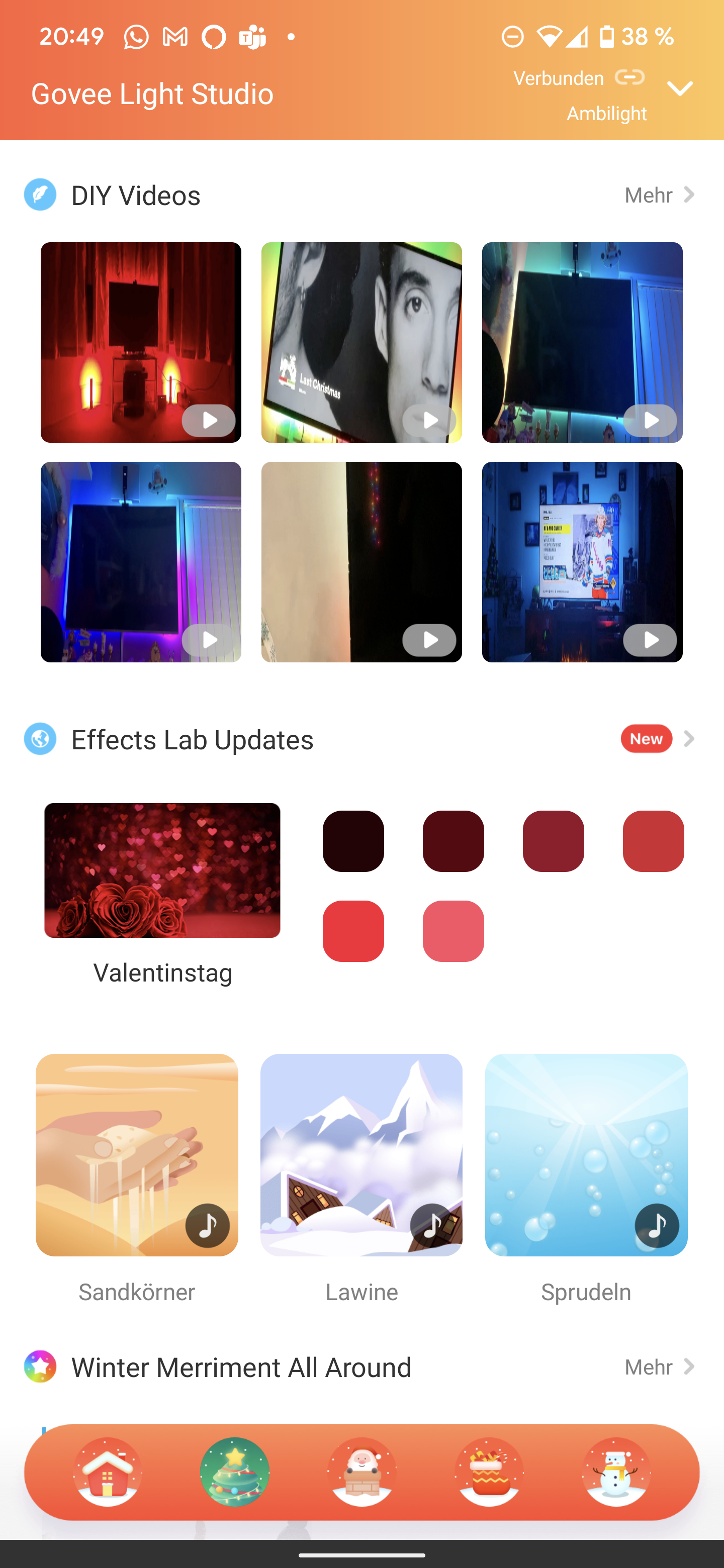Play the Last Christmas DIY video
The height and width of the screenshot is (1568, 724).
point(361,342)
